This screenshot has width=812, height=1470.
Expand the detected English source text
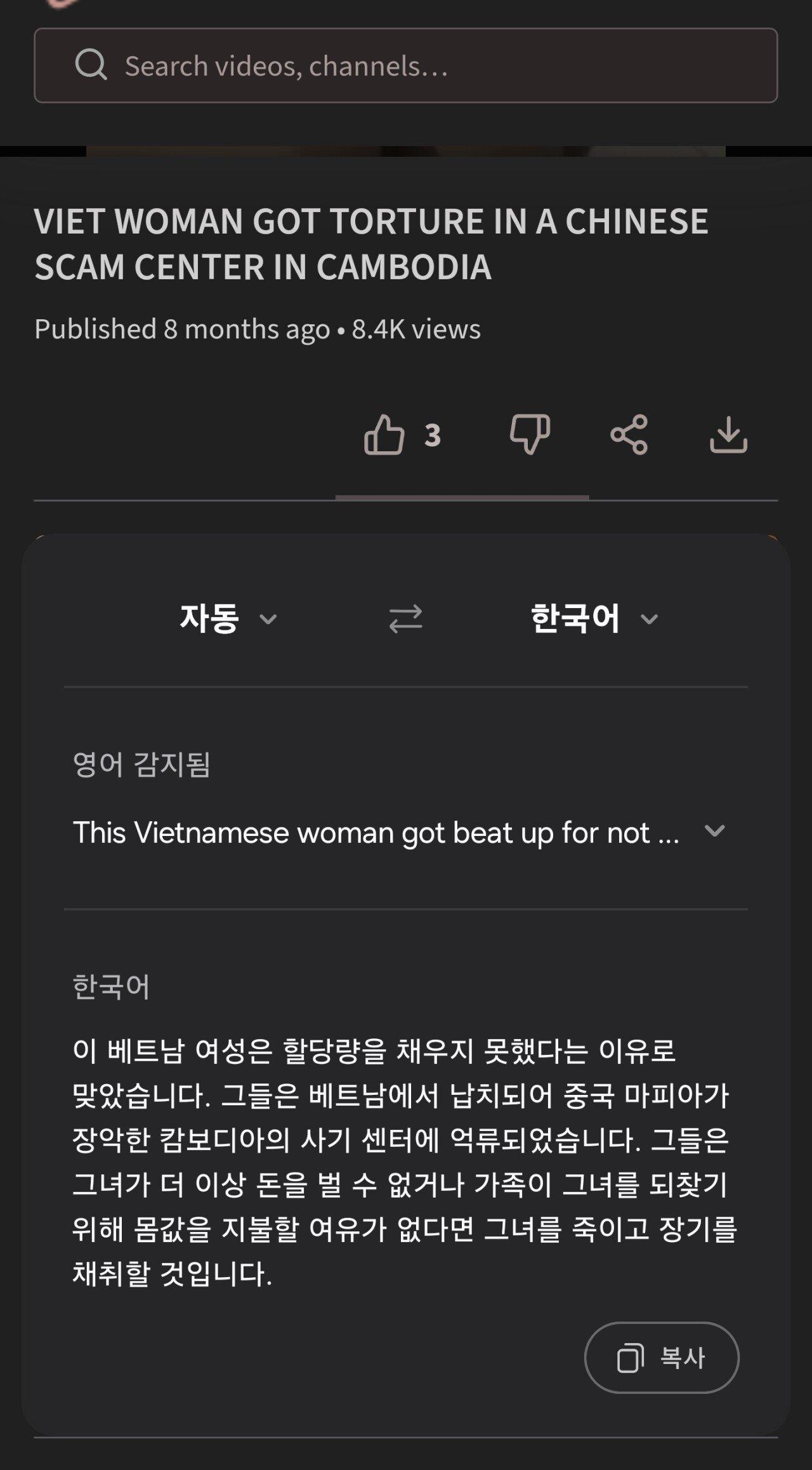pos(714,831)
